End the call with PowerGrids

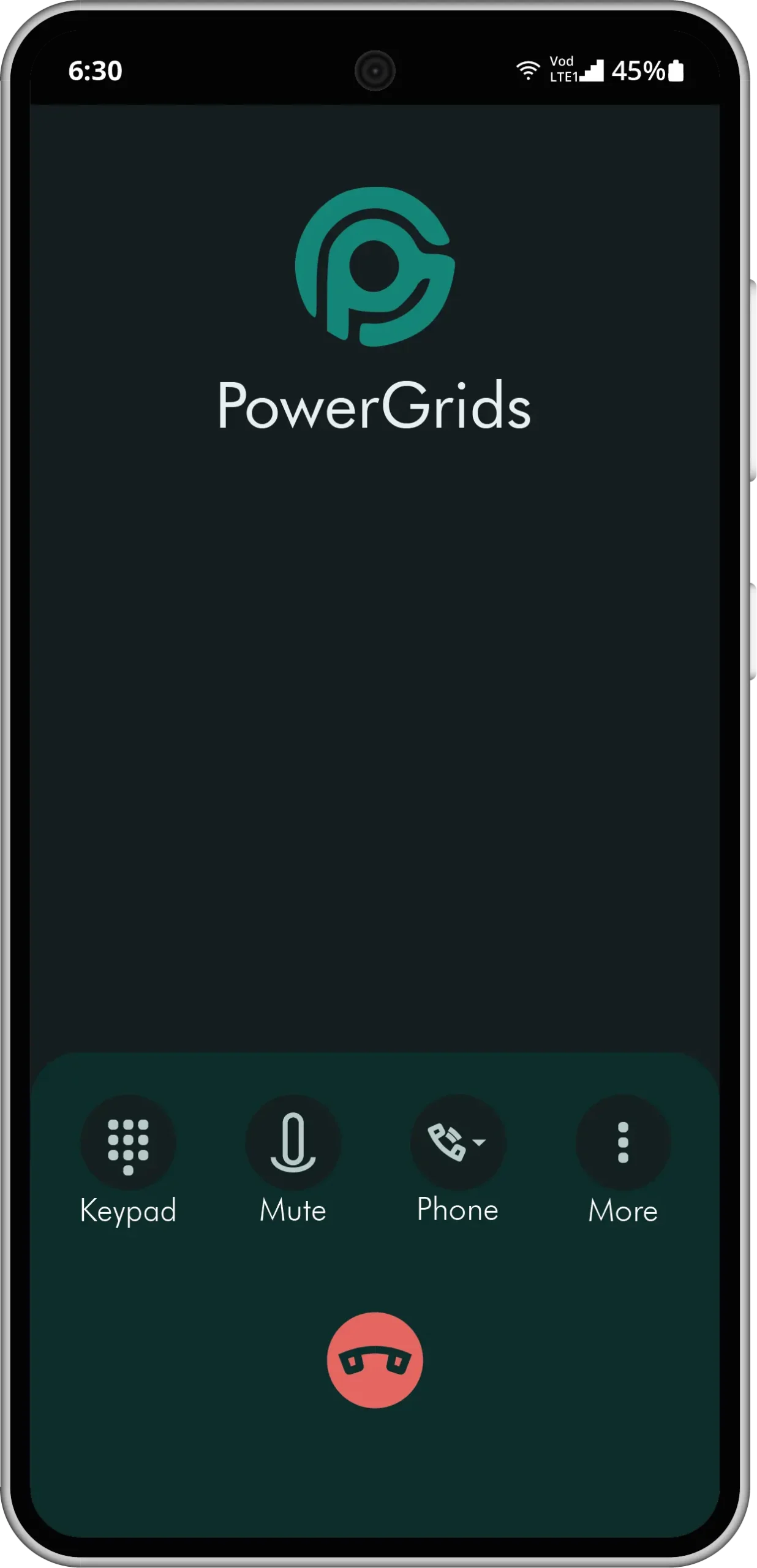(x=375, y=1360)
